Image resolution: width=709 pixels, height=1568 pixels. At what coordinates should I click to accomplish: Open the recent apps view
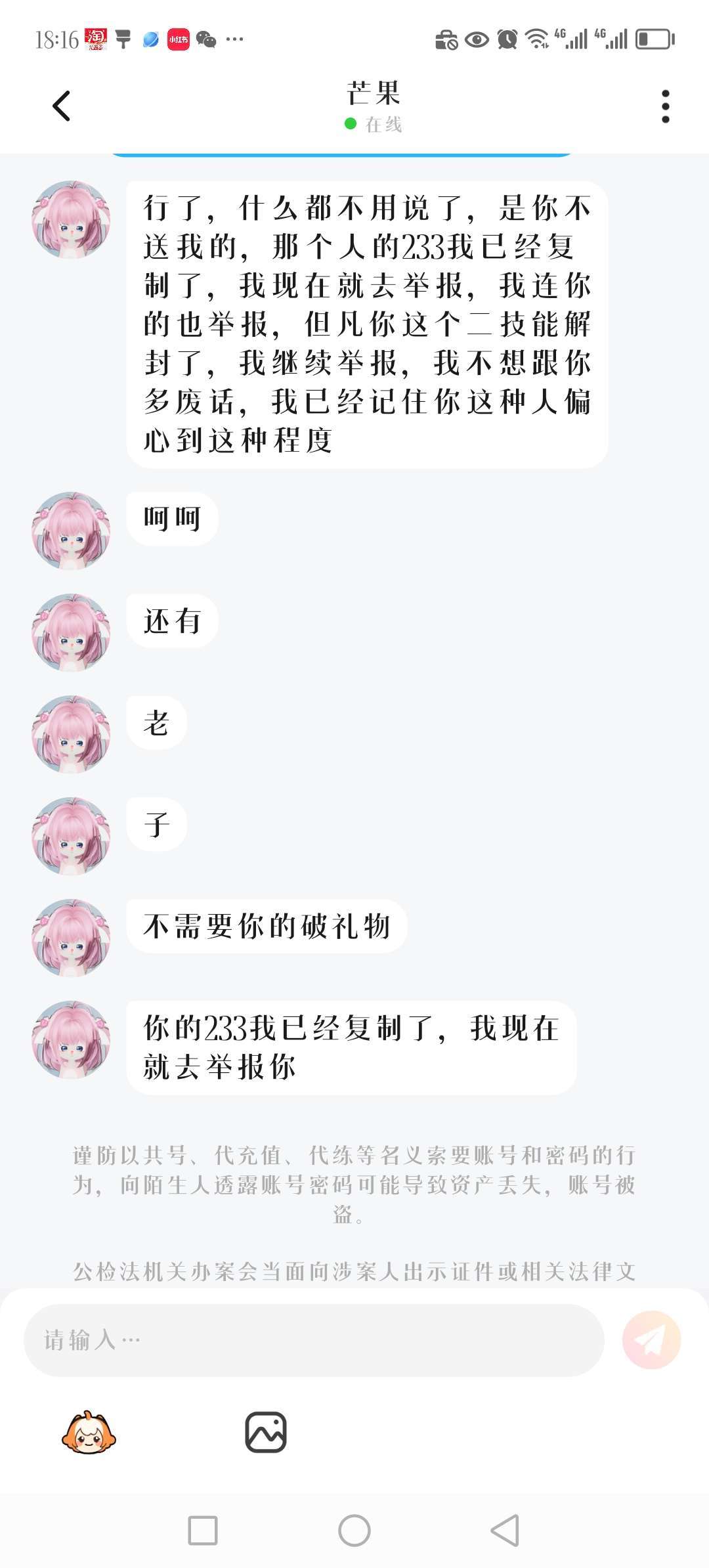[203, 1531]
